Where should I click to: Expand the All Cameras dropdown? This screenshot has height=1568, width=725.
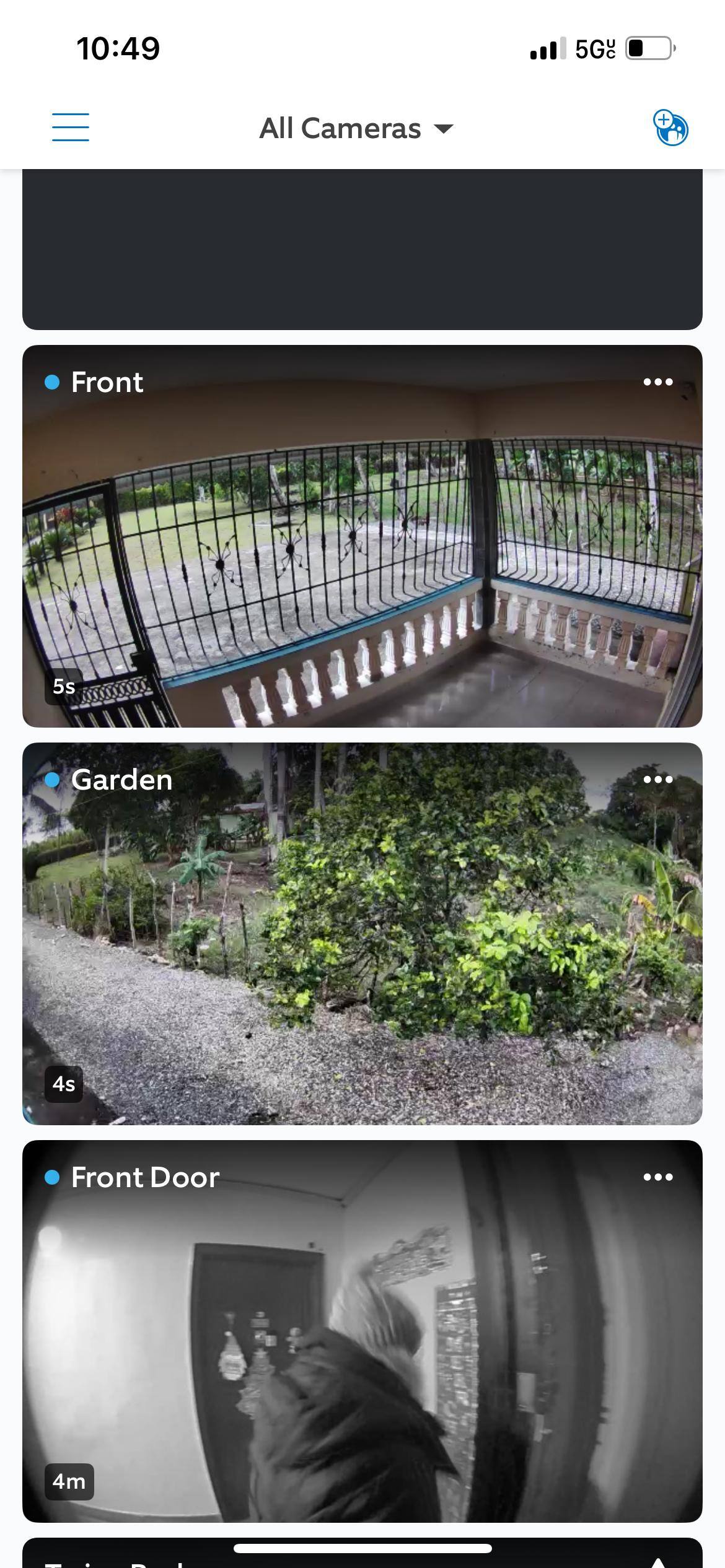pos(356,129)
